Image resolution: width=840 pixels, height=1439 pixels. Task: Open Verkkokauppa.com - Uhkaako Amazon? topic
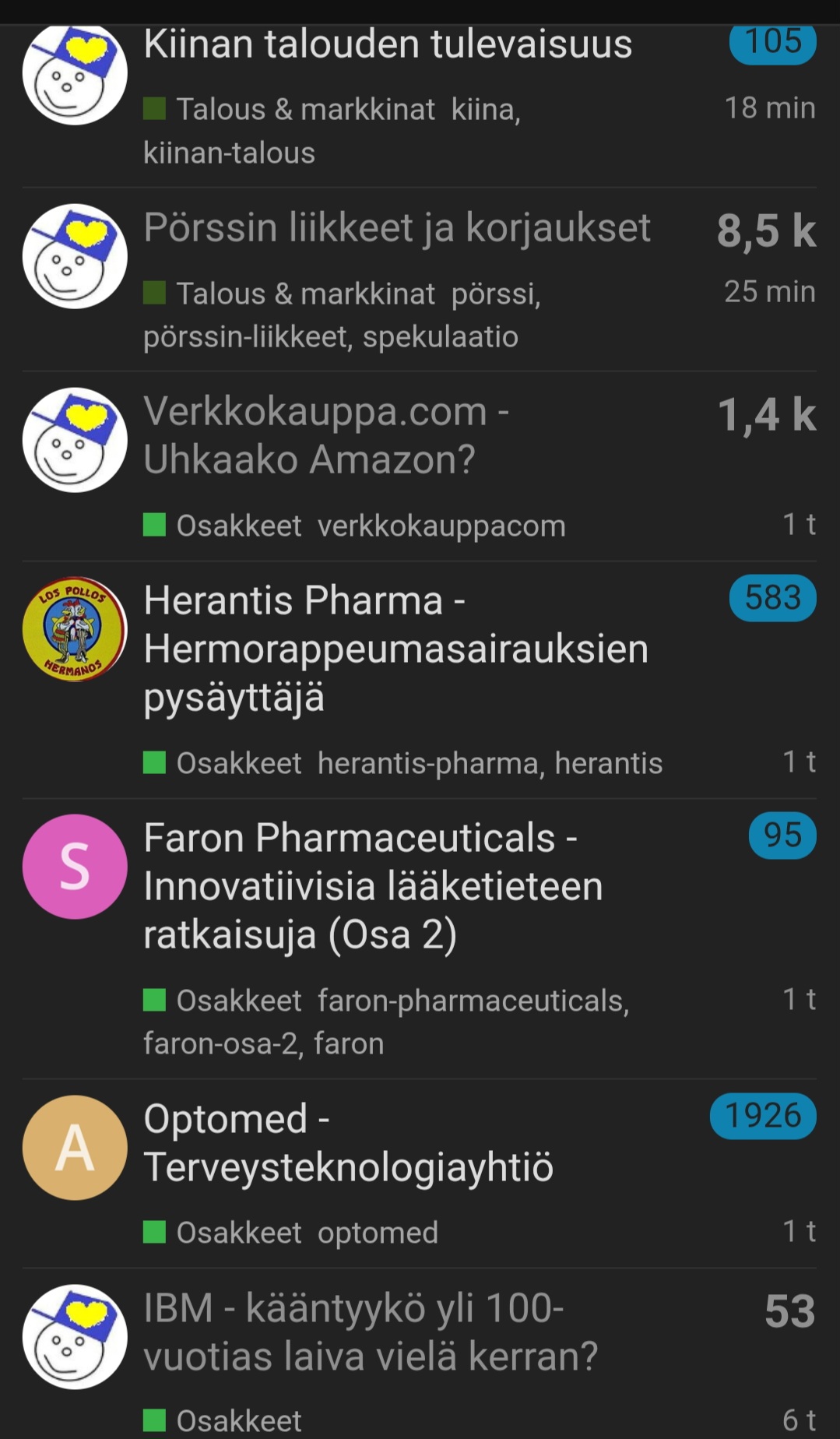pyautogui.click(x=325, y=435)
